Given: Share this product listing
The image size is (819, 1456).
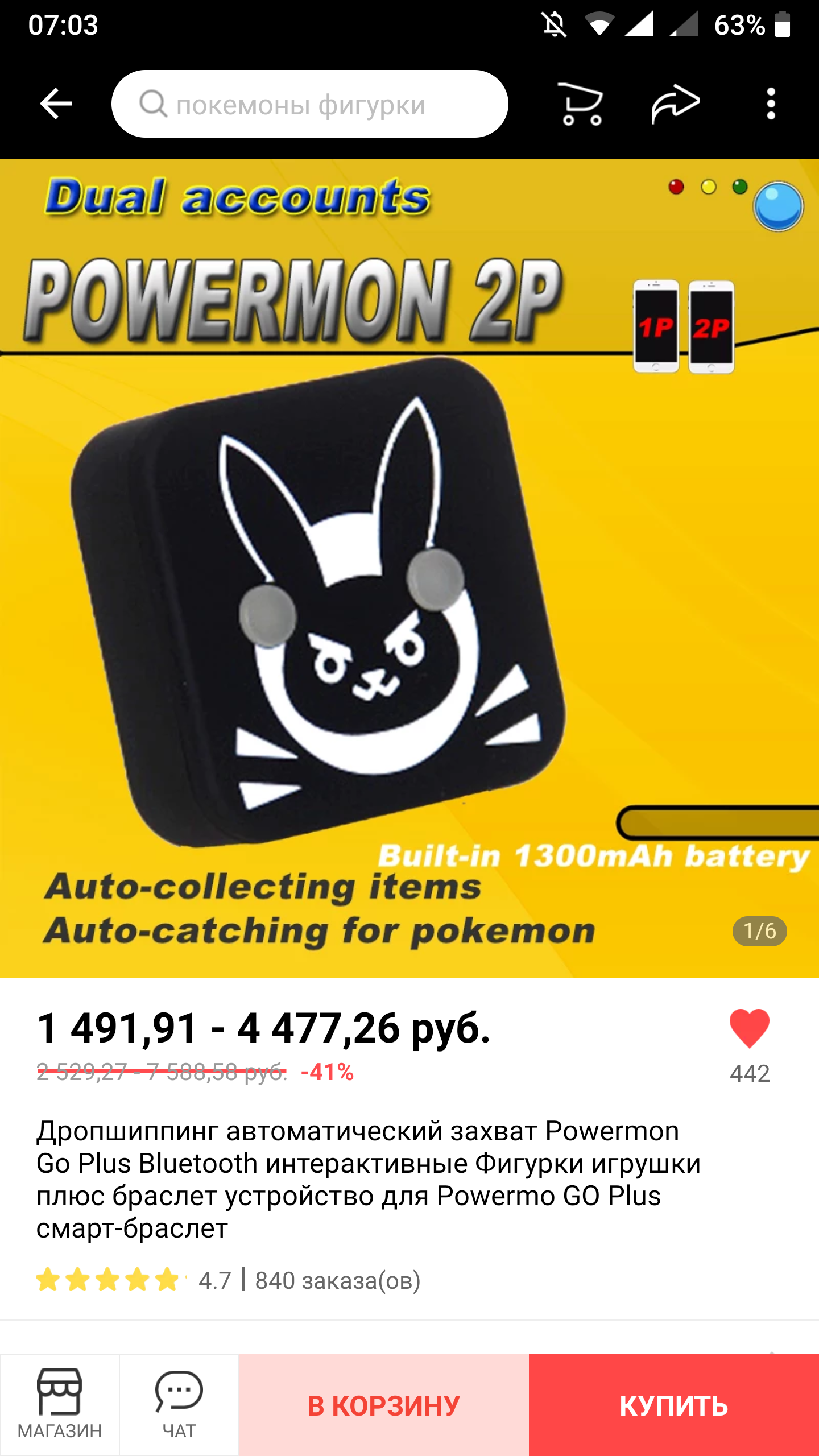Looking at the screenshot, I should [675, 104].
